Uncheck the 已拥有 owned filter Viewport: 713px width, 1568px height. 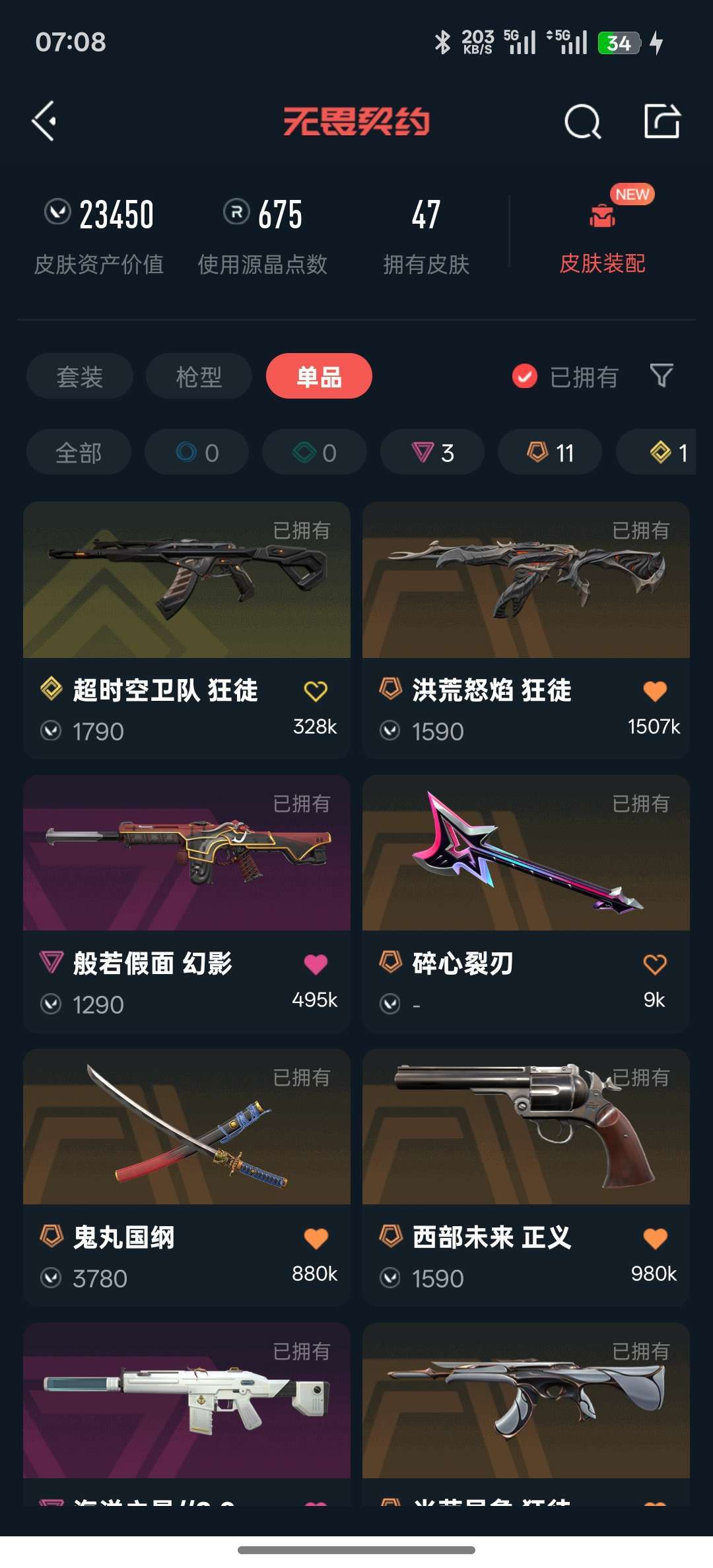[x=565, y=377]
